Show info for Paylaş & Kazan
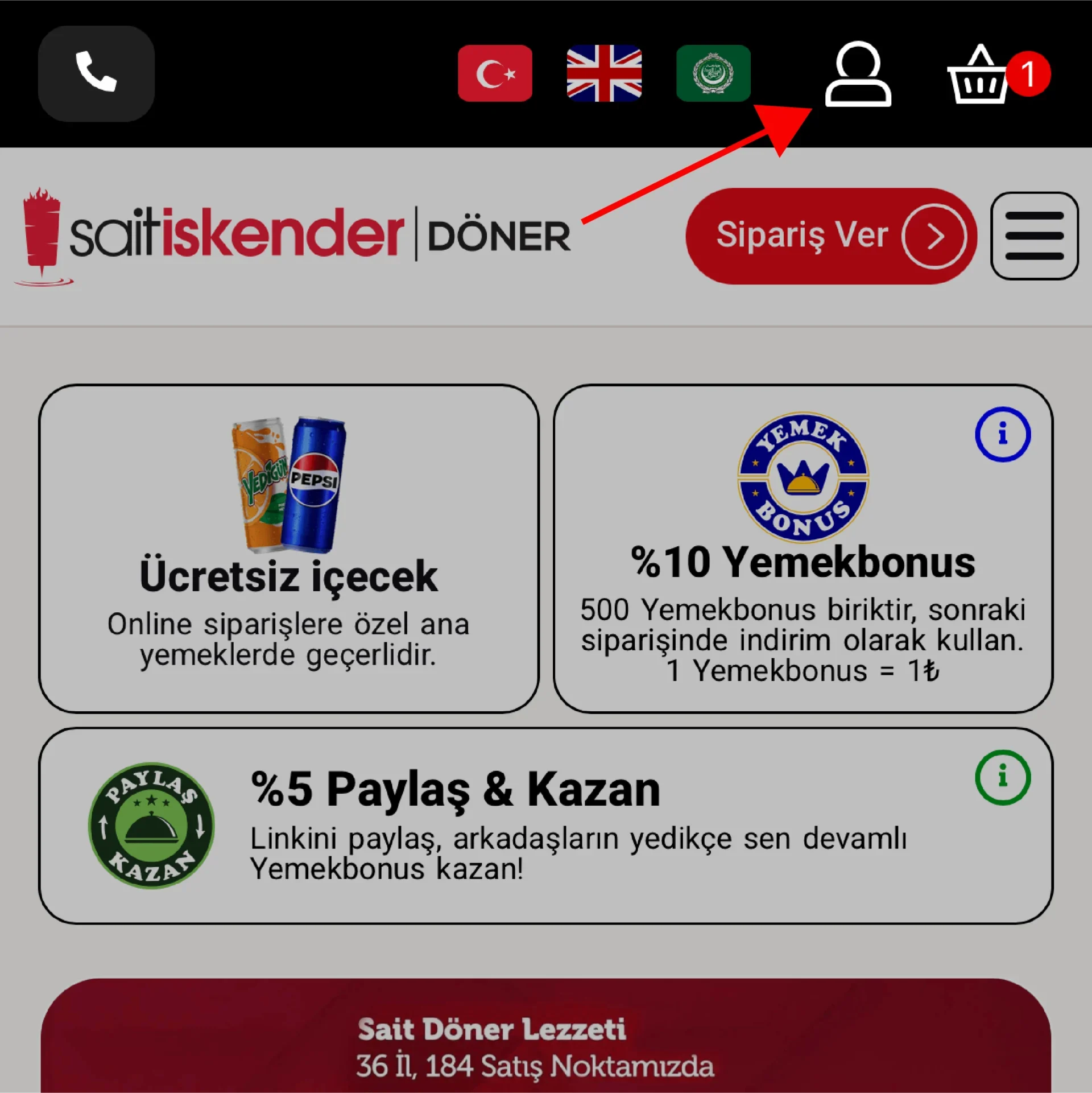The width and height of the screenshot is (1092, 1093). [1003, 777]
